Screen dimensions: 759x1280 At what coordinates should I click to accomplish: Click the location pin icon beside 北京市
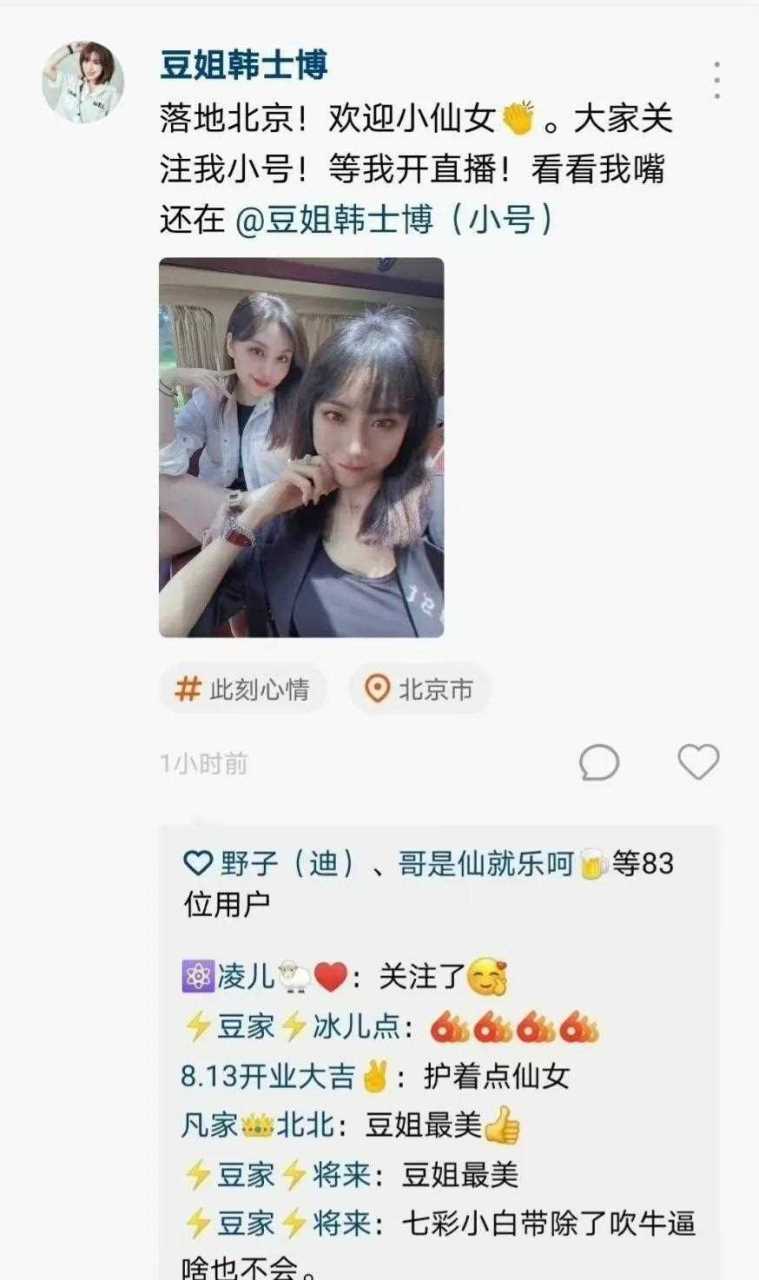click(378, 689)
